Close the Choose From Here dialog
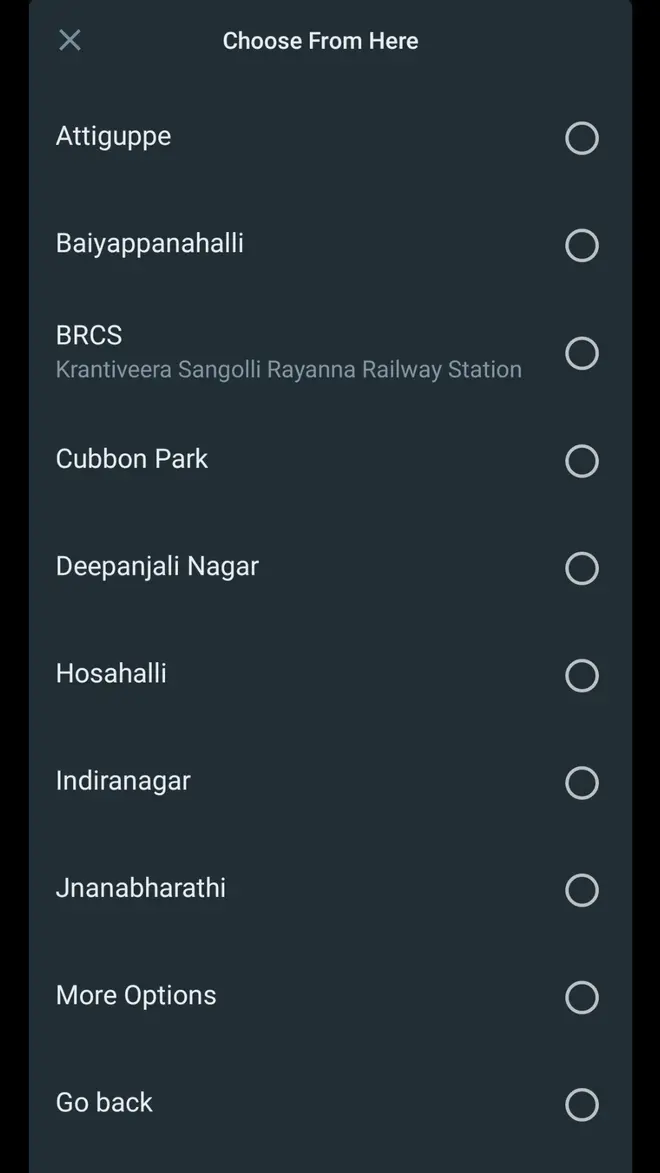This screenshot has height=1173, width=660. point(70,40)
